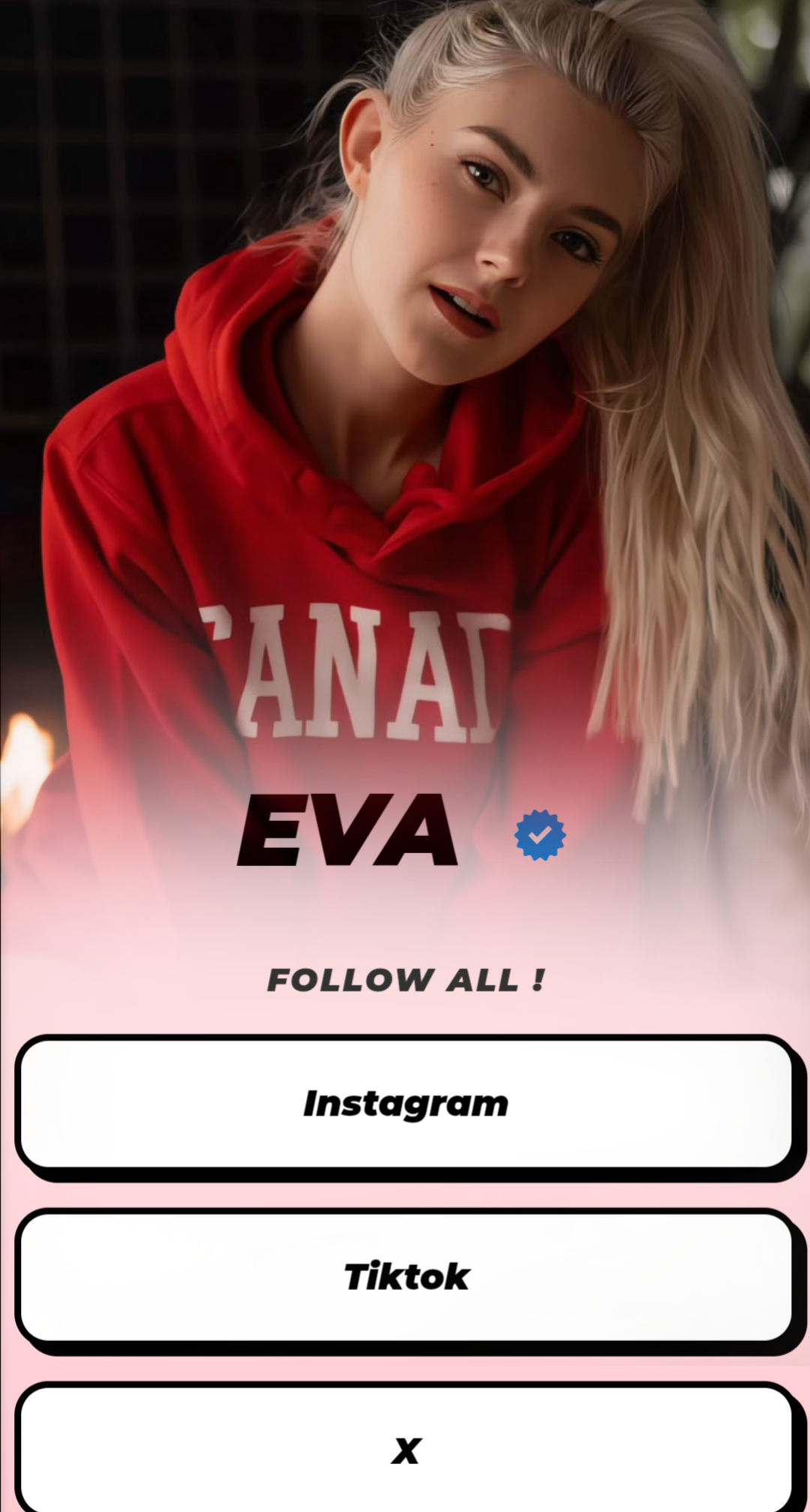Open the Tiktok link button

point(405,1276)
